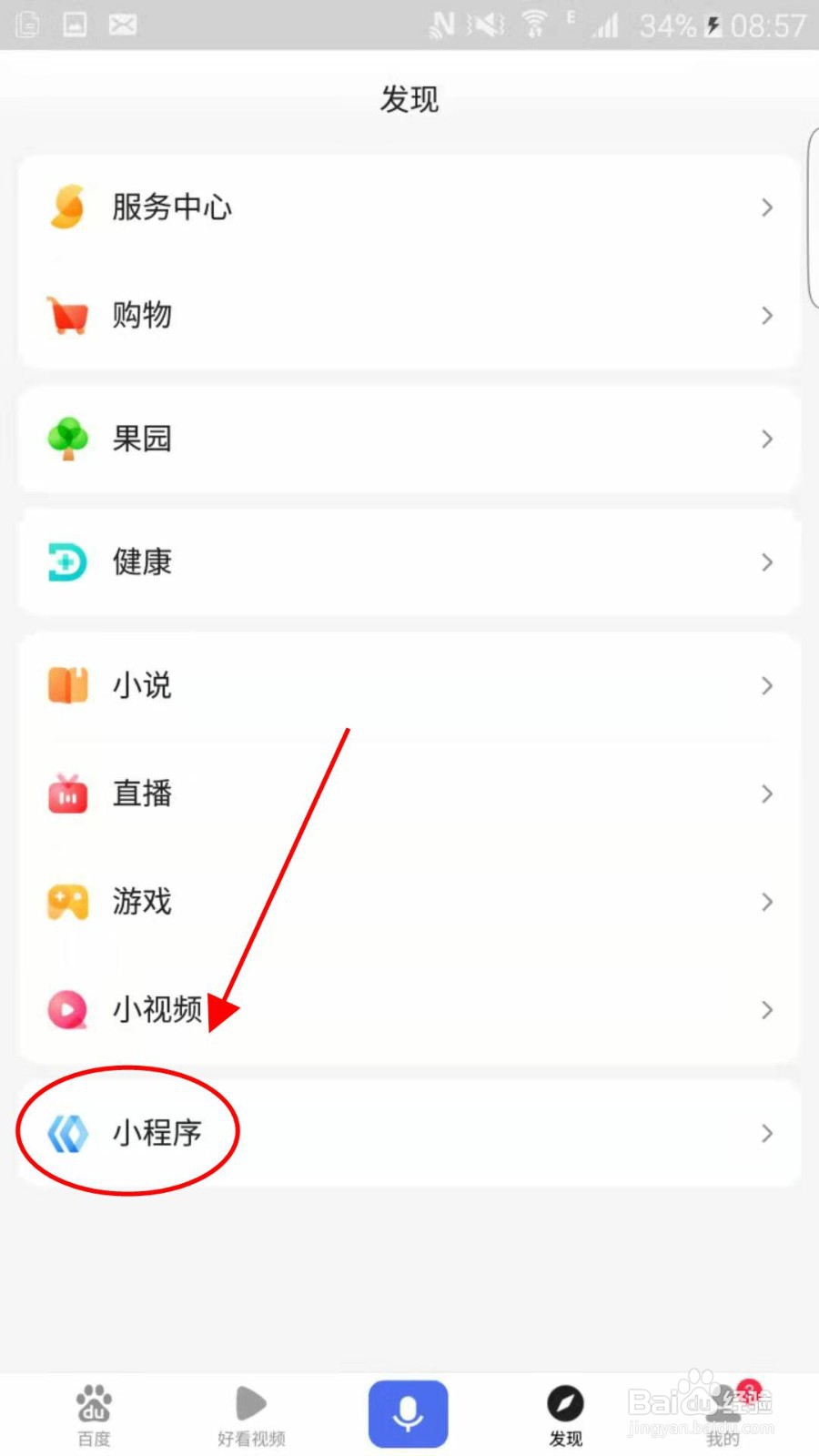Select the 小视频 short video icon
819x1456 pixels.
[66, 1010]
